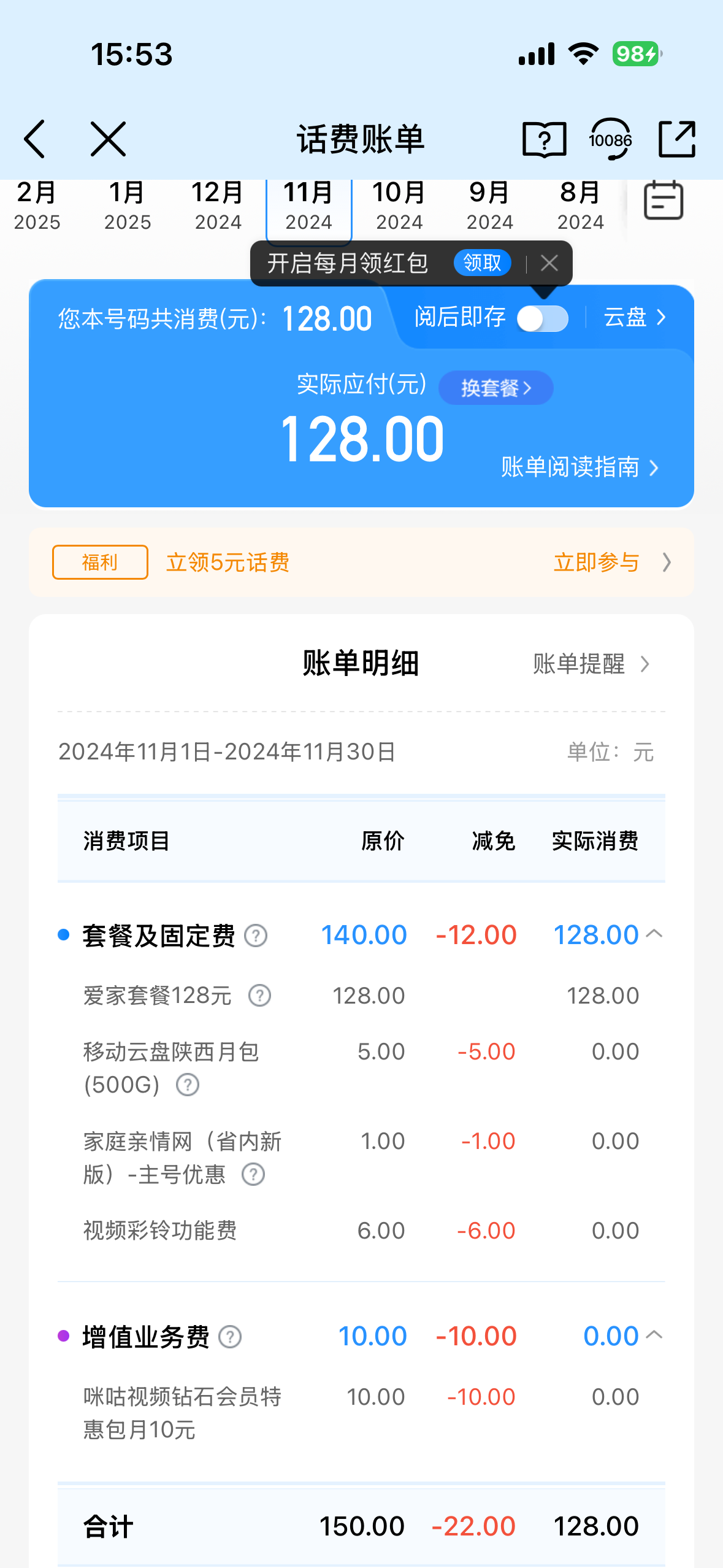Screen dimensions: 723x1568
Task: Open the 8月 2024 bill
Action: pos(580,206)
